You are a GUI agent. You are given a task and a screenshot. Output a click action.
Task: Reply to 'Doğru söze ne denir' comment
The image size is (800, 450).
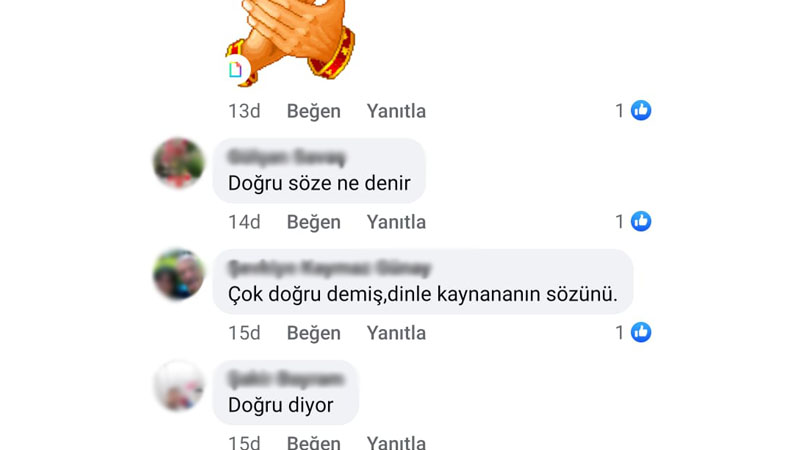(396, 222)
